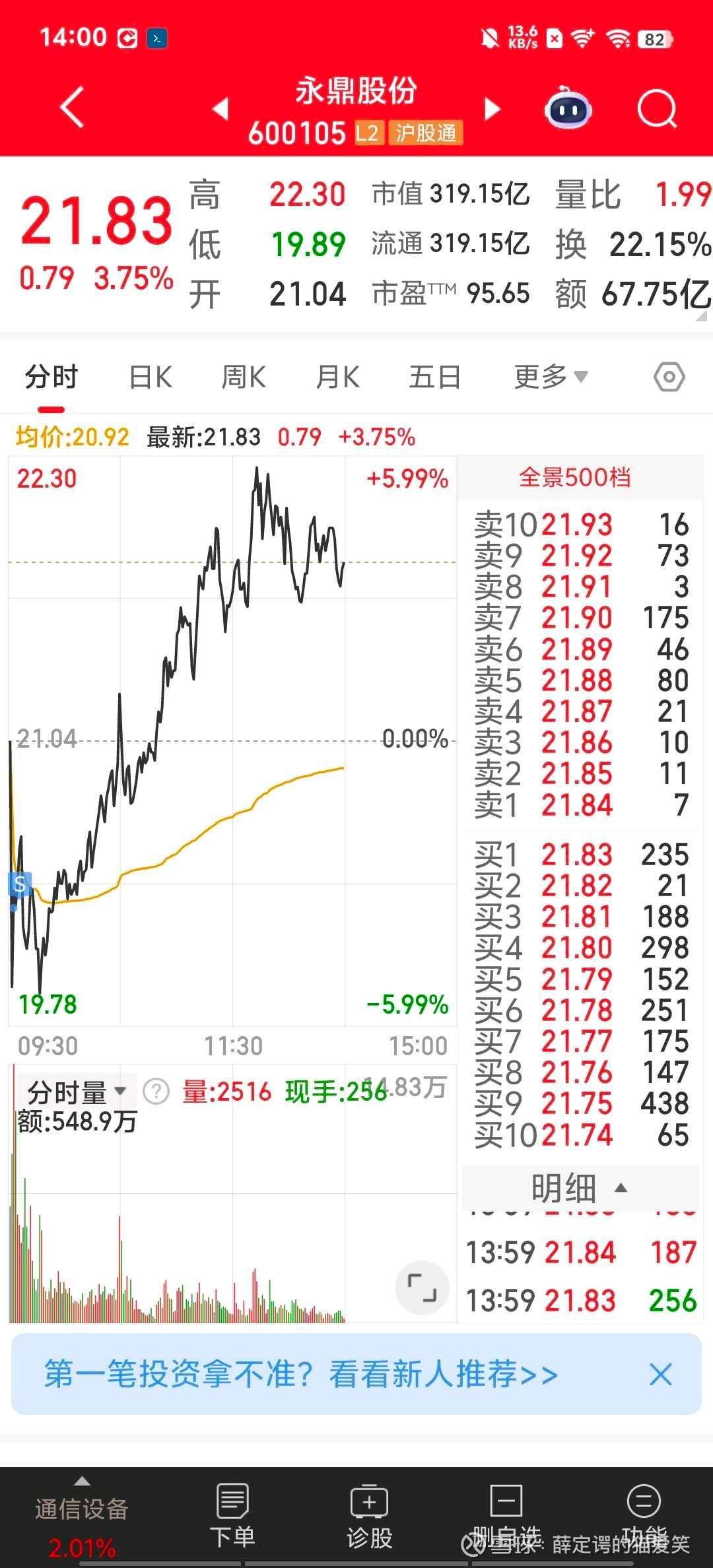Show help for 分时量 indicator
The image size is (713, 1568).
click(x=156, y=1092)
